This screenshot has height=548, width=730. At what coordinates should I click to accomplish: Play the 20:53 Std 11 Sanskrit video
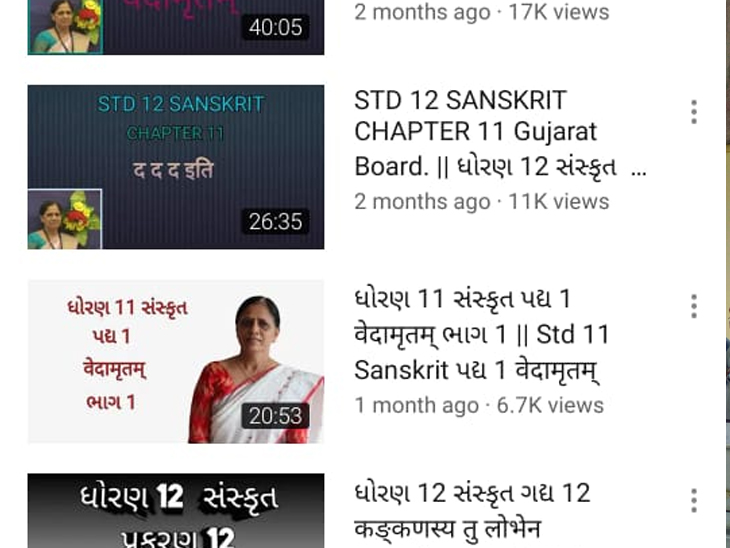pyautogui.click(x=175, y=361)
